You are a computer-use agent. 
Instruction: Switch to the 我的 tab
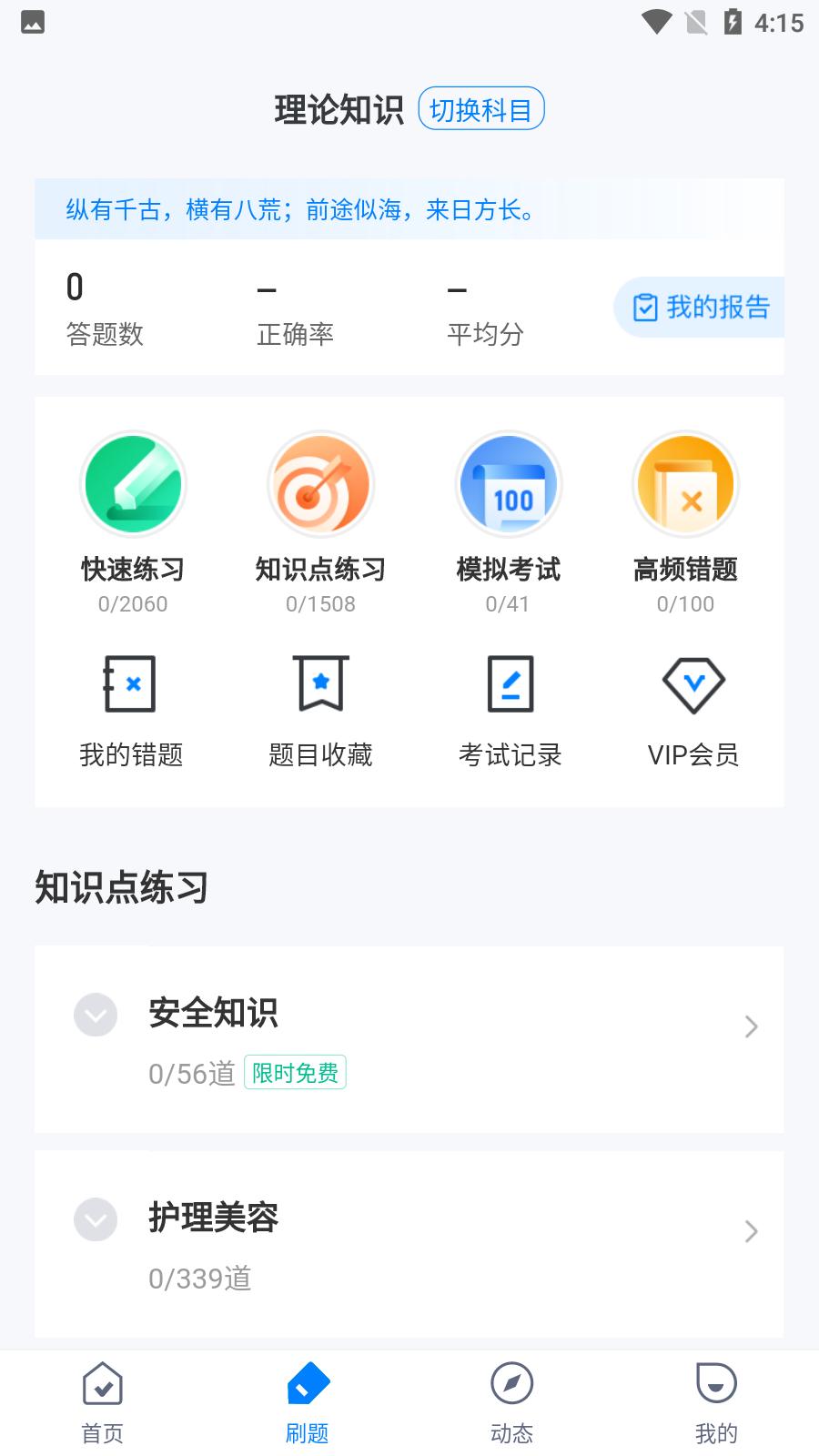pyautogui.click(x=716, y=1403)
